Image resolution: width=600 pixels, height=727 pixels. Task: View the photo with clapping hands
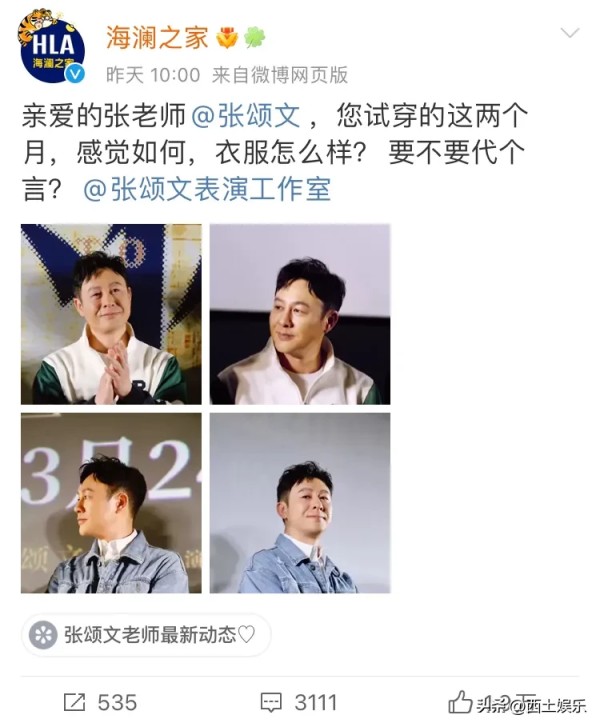click(111, 314)
